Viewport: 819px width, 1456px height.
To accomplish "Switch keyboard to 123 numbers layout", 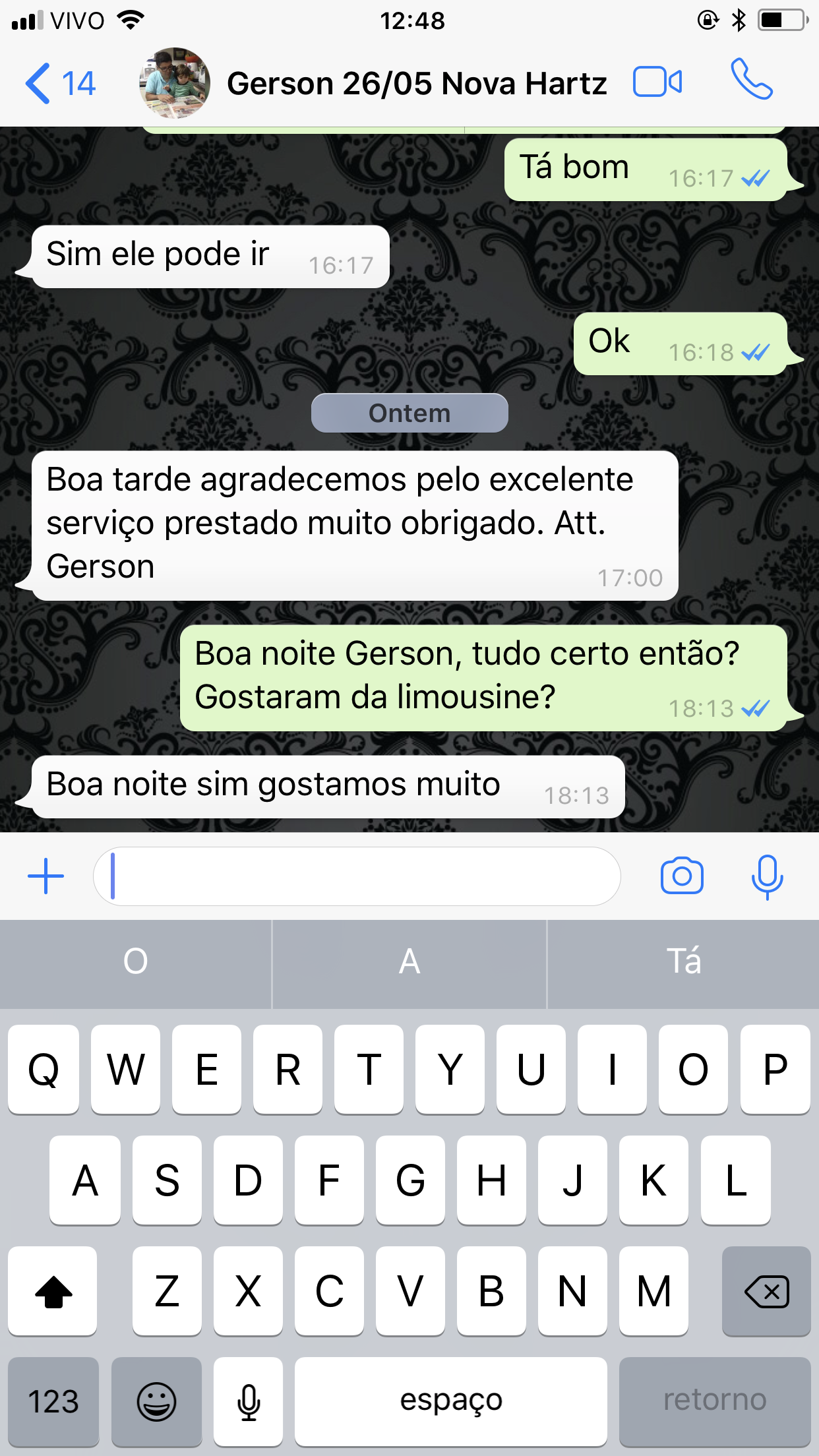I will [53, 1401].
